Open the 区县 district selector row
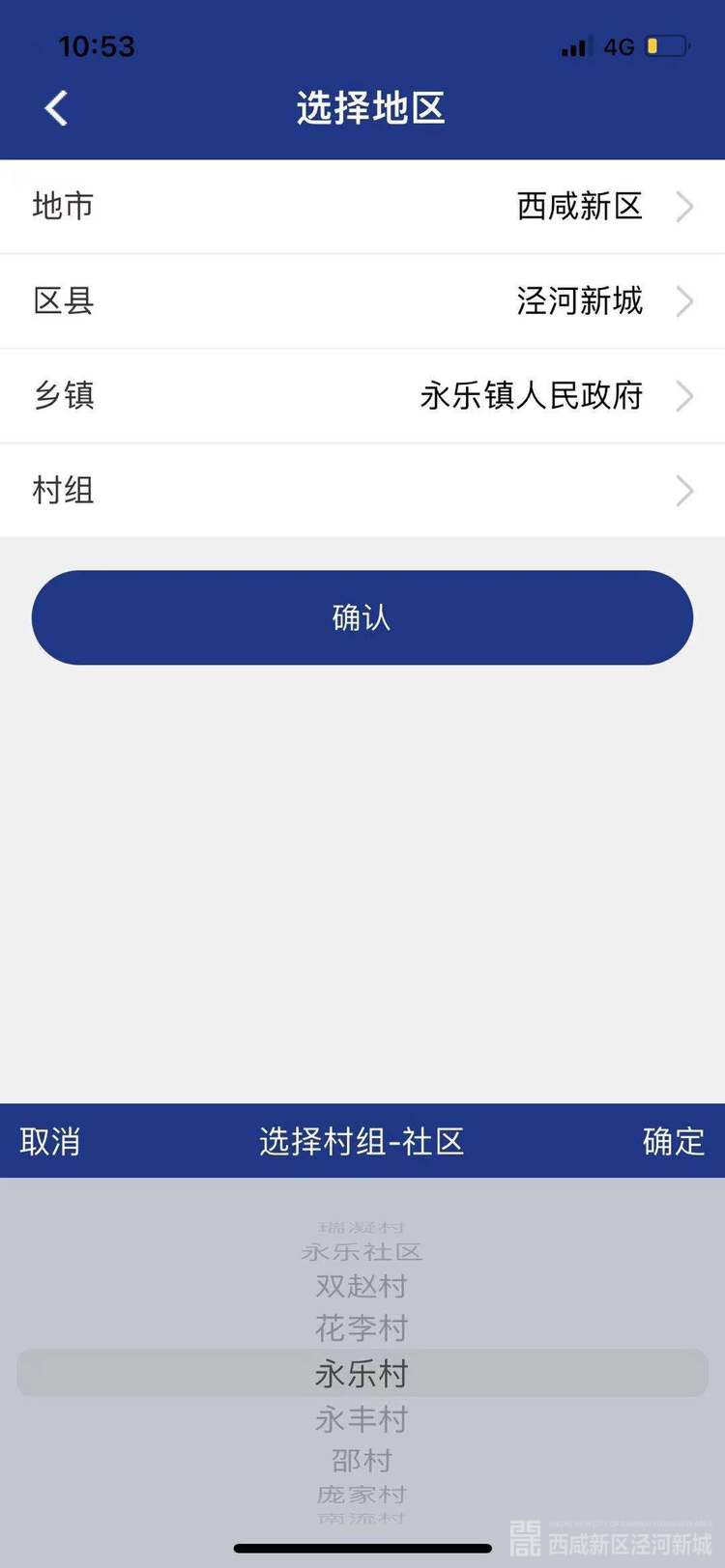This screenshot has height=1568, width=725. point(362,301)
